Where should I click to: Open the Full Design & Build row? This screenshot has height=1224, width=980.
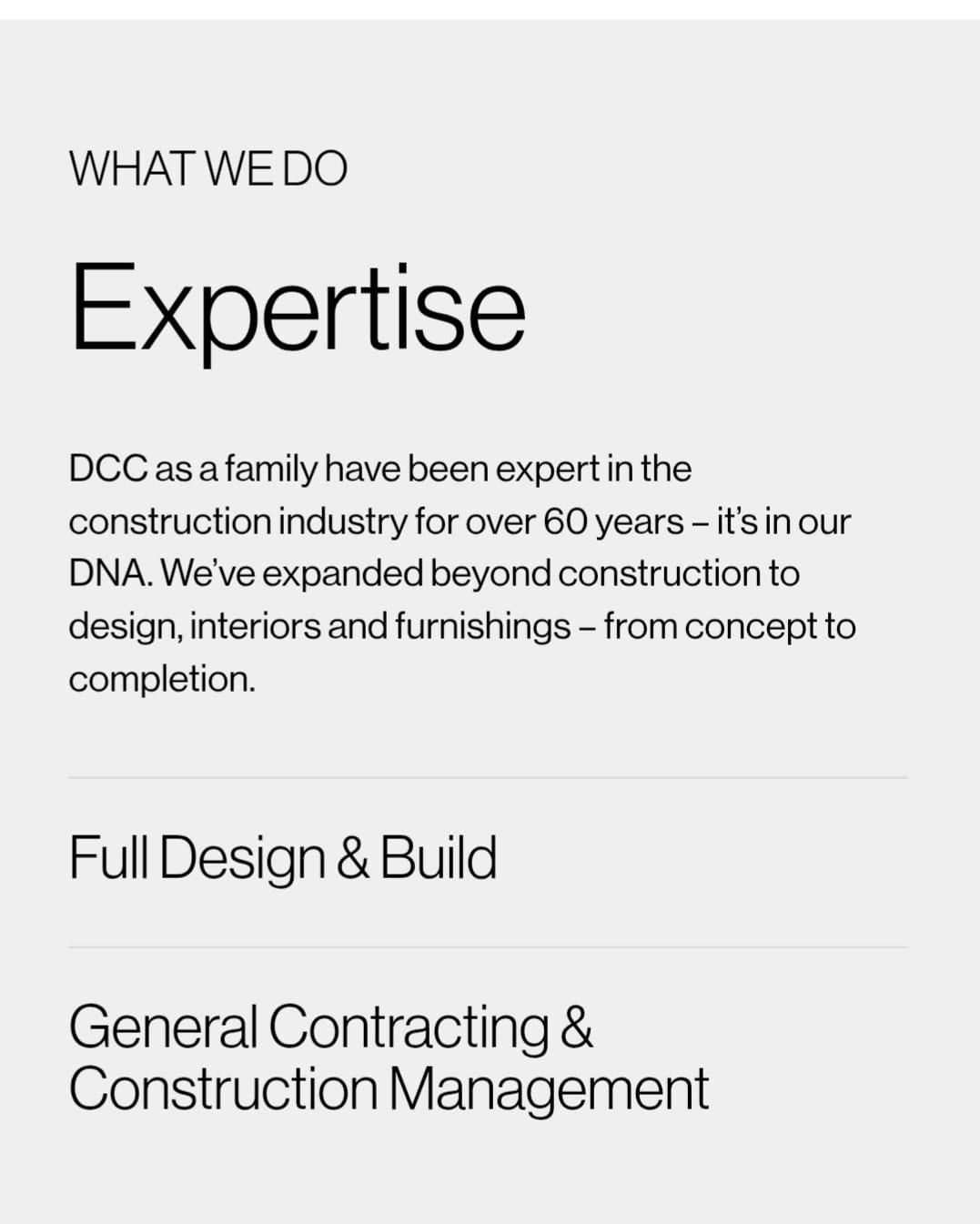[283, 858]
